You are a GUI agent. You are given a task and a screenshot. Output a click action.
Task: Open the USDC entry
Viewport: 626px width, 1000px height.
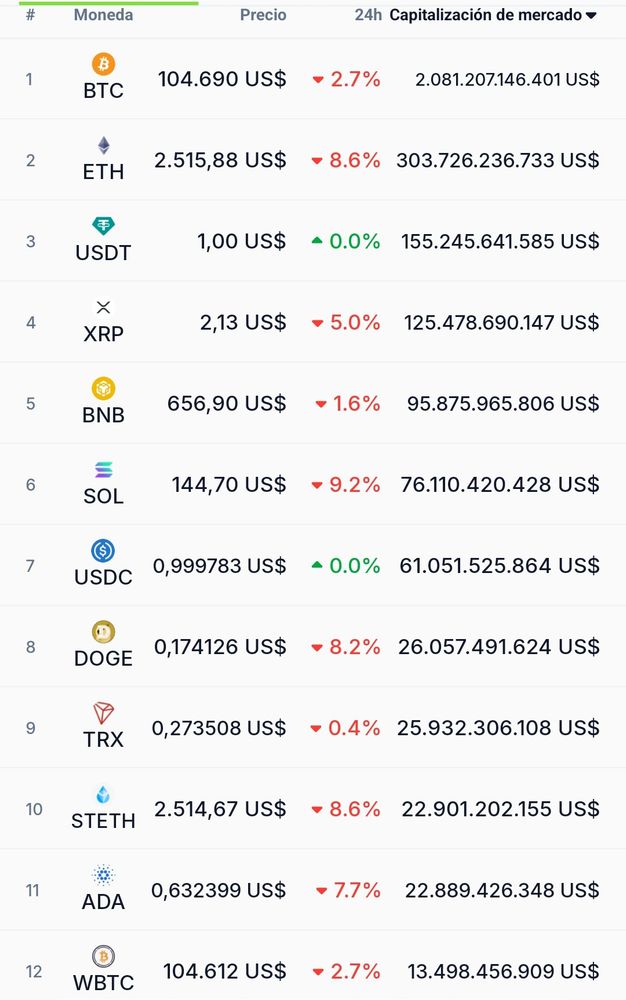(104, 564)
